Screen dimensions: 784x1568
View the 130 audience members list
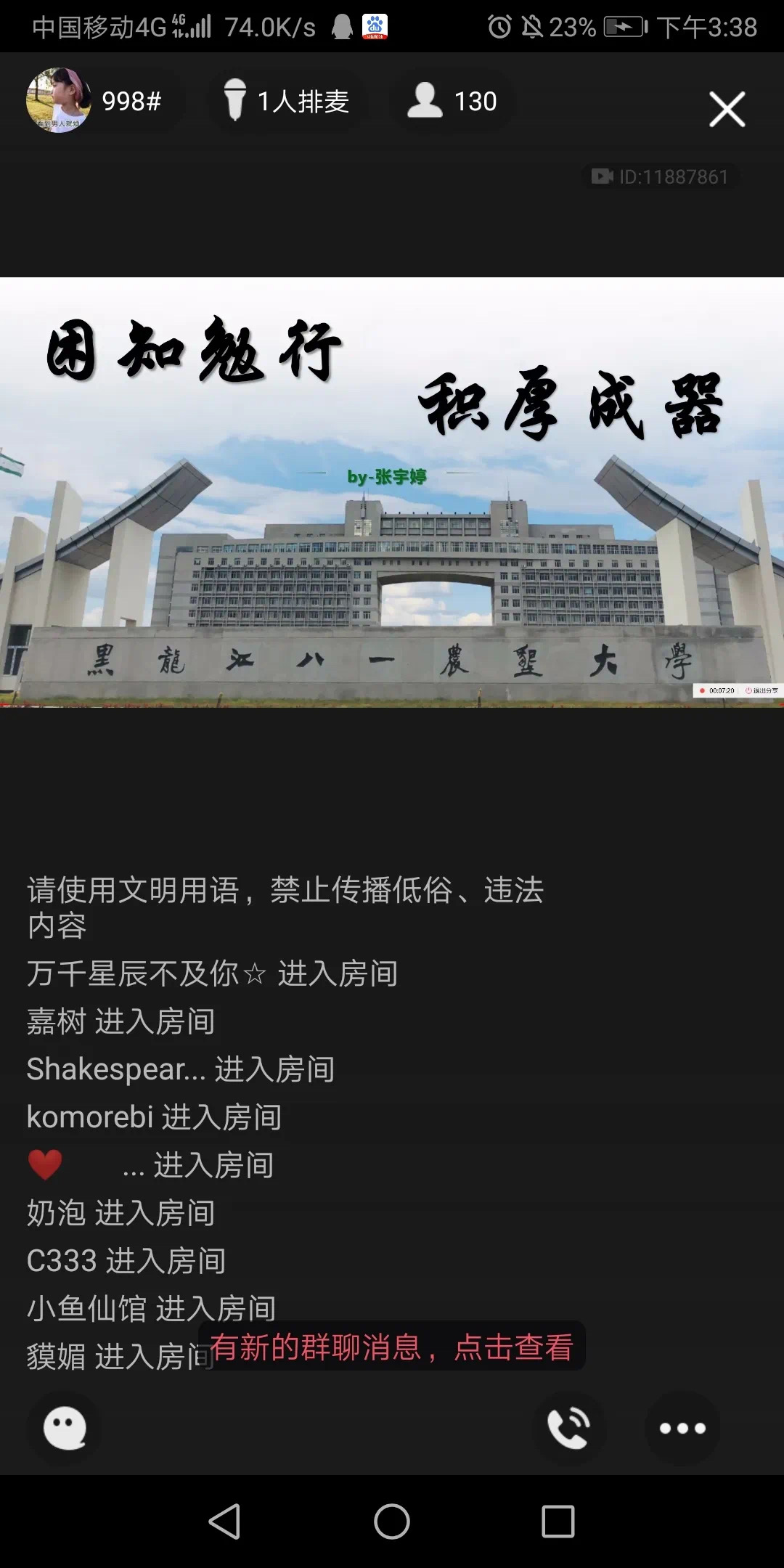point(452,101)
